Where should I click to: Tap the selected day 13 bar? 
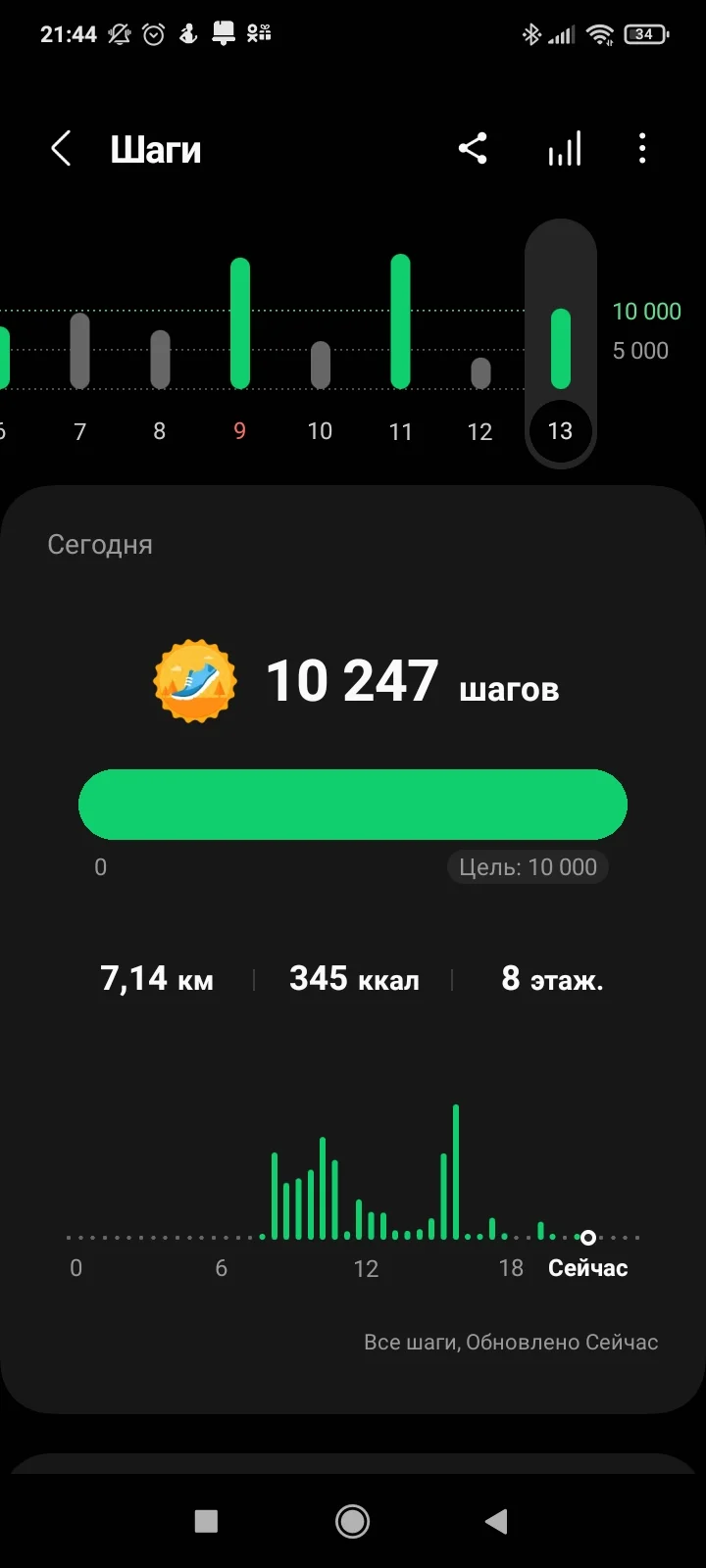pos(560,351)
